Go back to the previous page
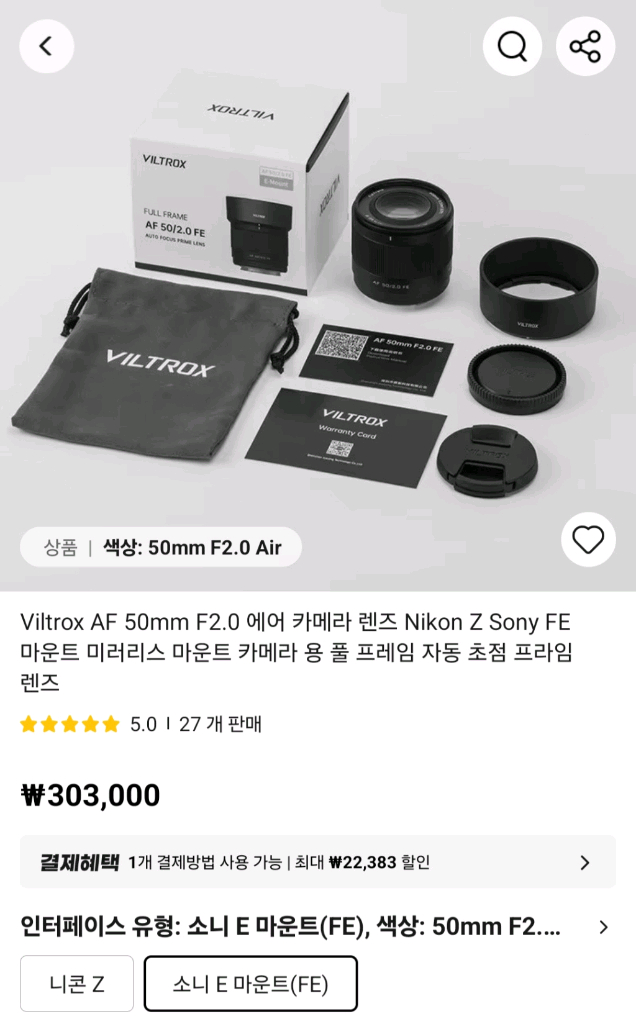 46,46
